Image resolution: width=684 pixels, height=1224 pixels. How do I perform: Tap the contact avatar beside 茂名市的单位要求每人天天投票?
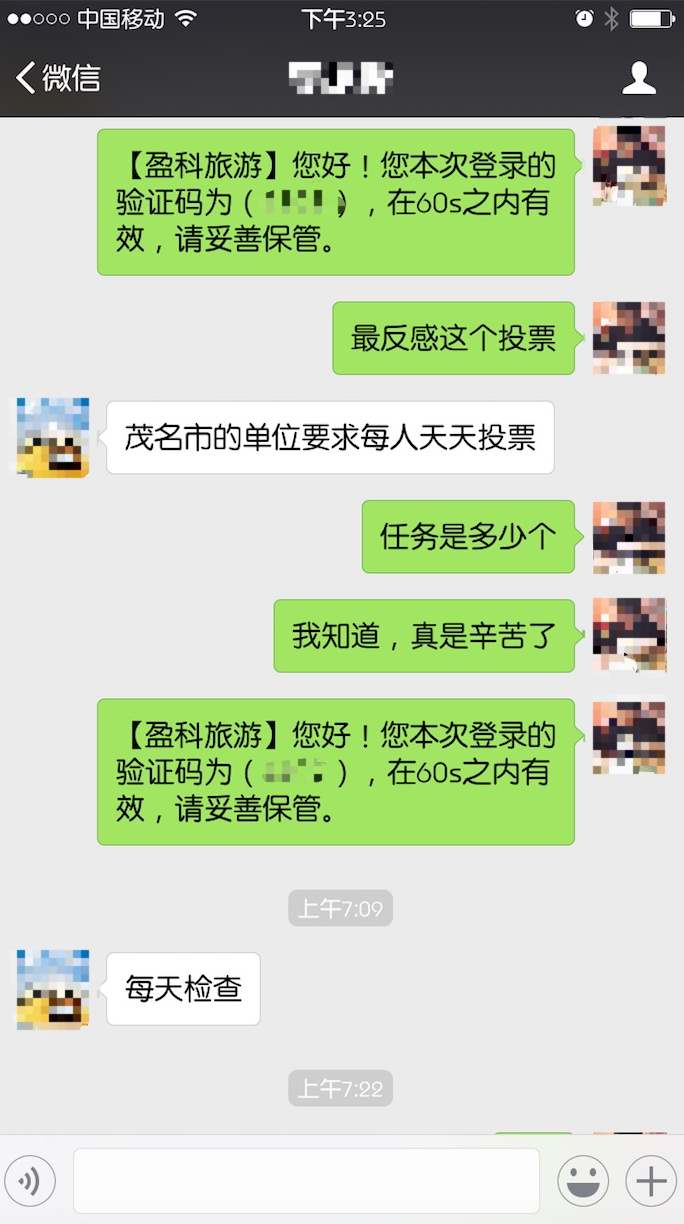point(53,438)
